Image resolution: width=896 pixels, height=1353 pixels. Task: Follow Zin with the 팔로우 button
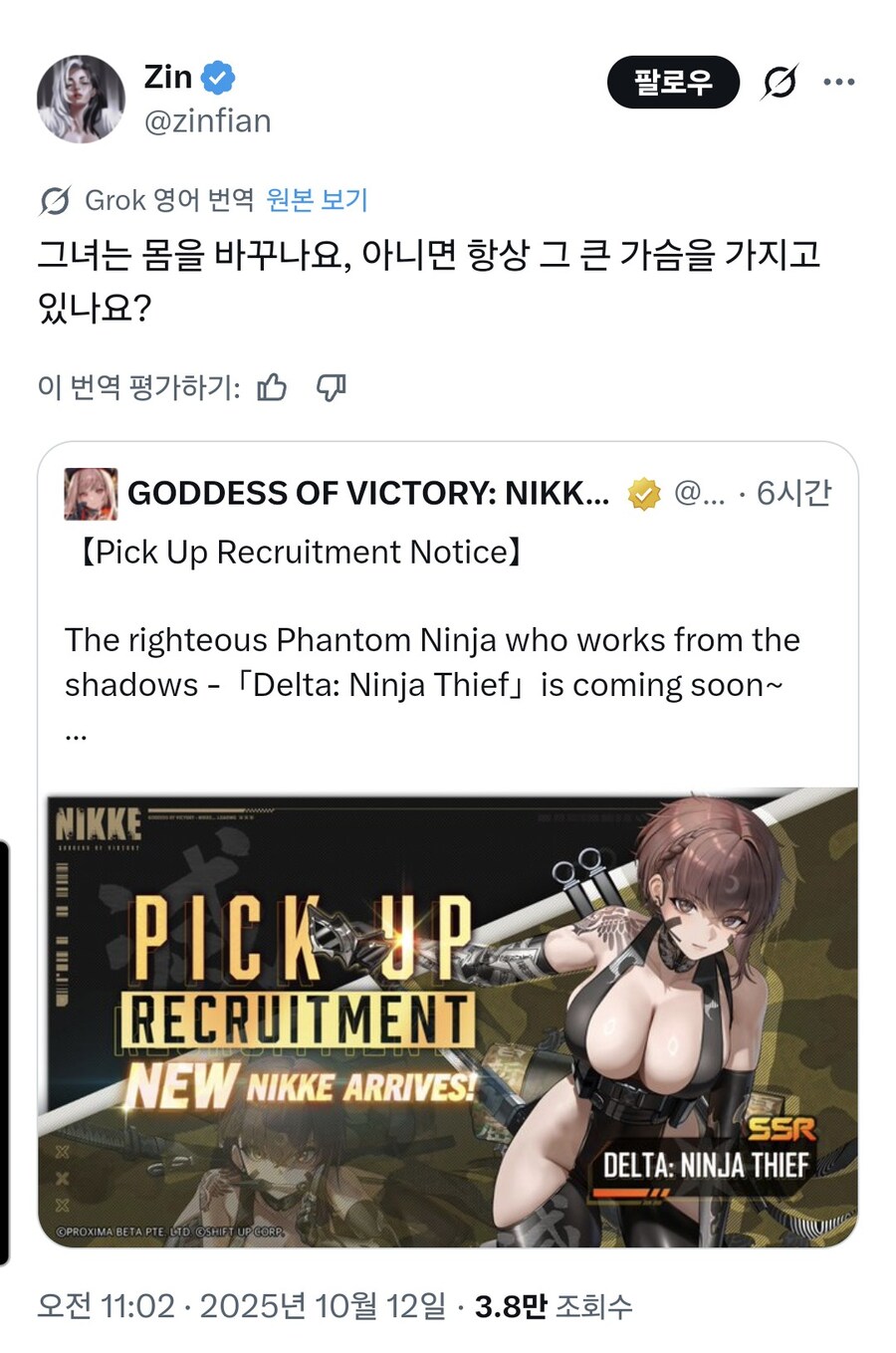(x=673, y=82)
